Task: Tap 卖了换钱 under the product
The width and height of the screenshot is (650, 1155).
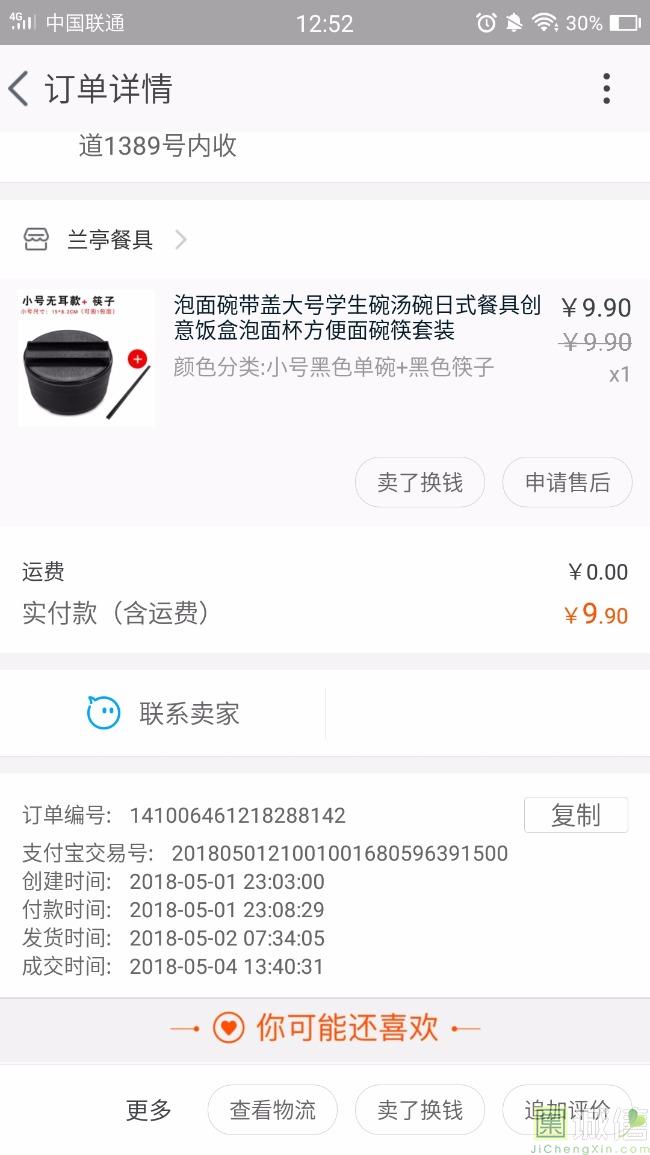Action: [420, 483]
